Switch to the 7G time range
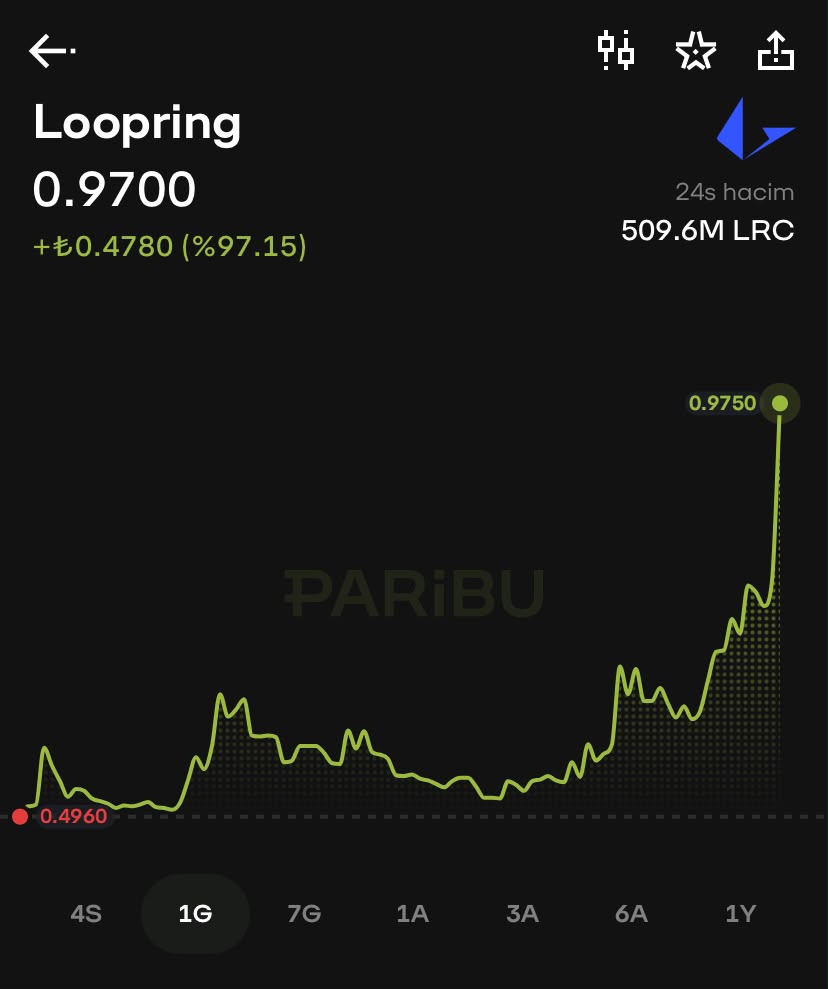The image size is (828, 989). pyautogui.click(x=305, y=913)
